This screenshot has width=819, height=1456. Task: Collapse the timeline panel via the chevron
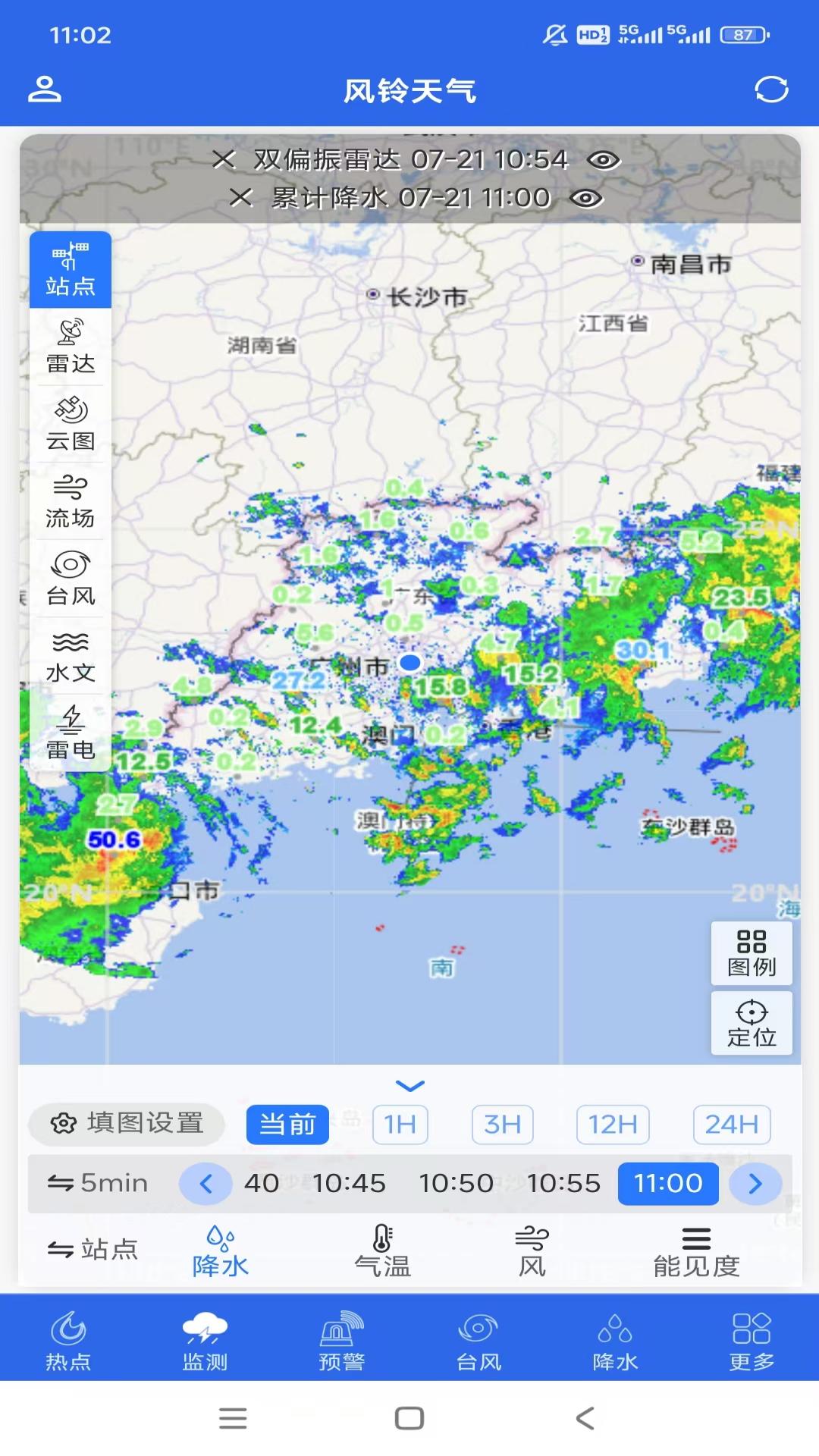point(409,1086)
